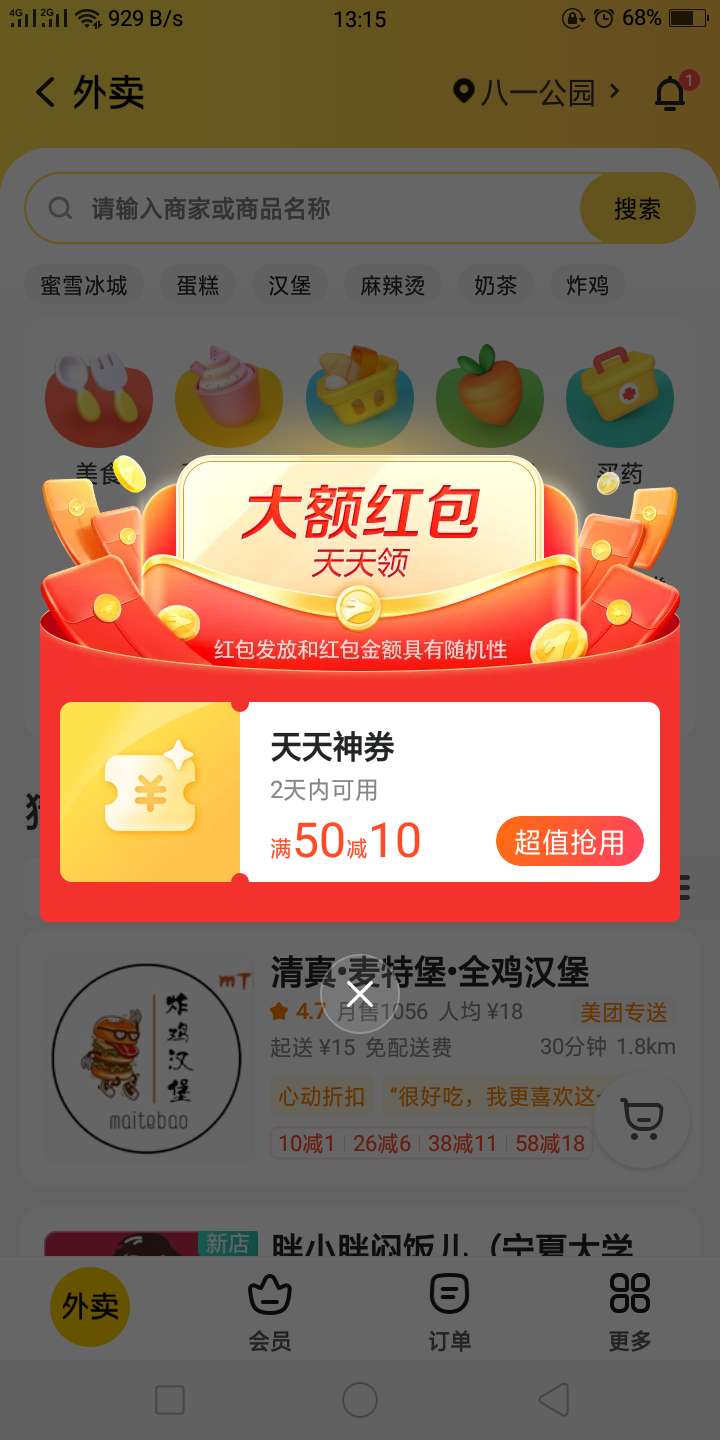Choose the 炸鸡 search chip
The height and width of the screenshot is (1440, 720).
pos(587,285)
